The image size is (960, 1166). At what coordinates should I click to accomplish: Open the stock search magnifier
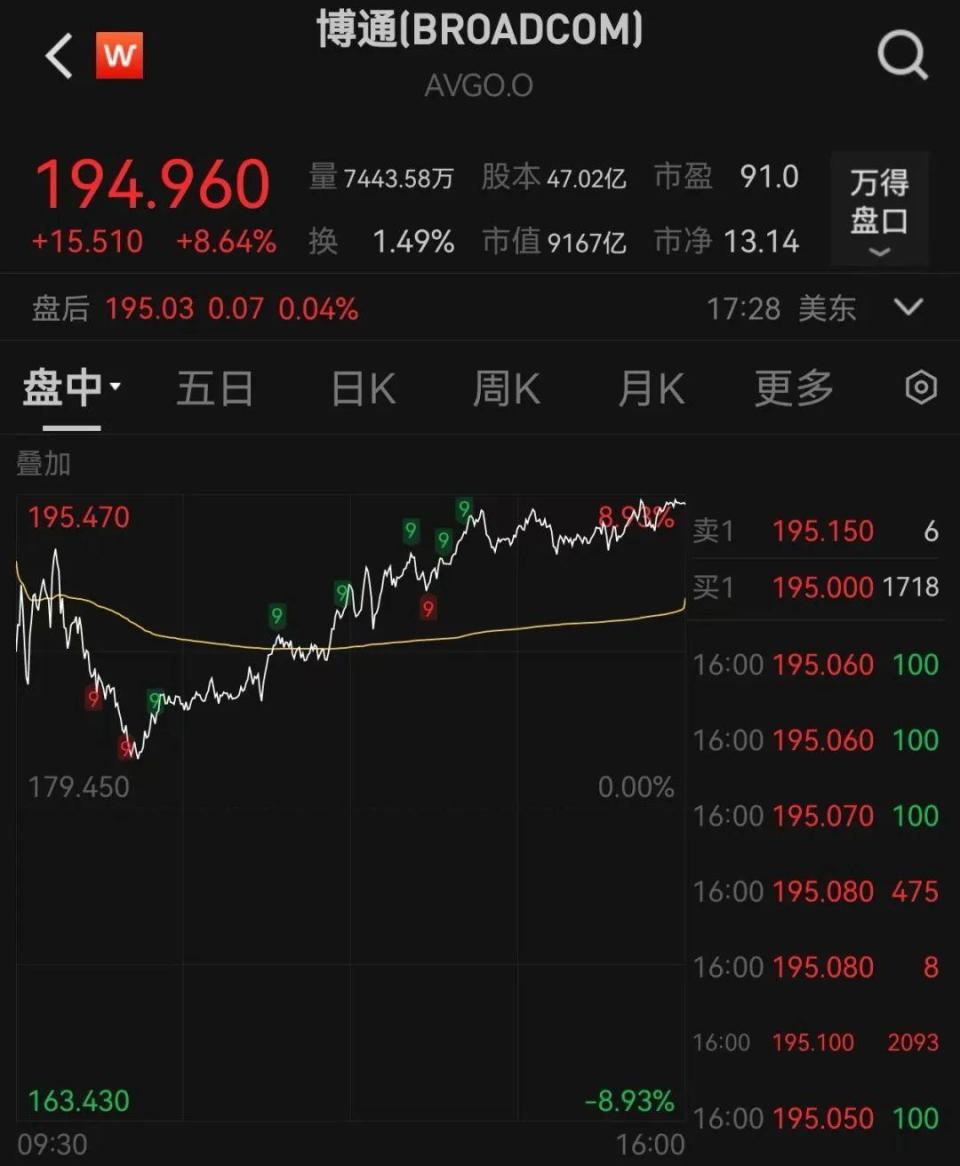tap(902, 56)
